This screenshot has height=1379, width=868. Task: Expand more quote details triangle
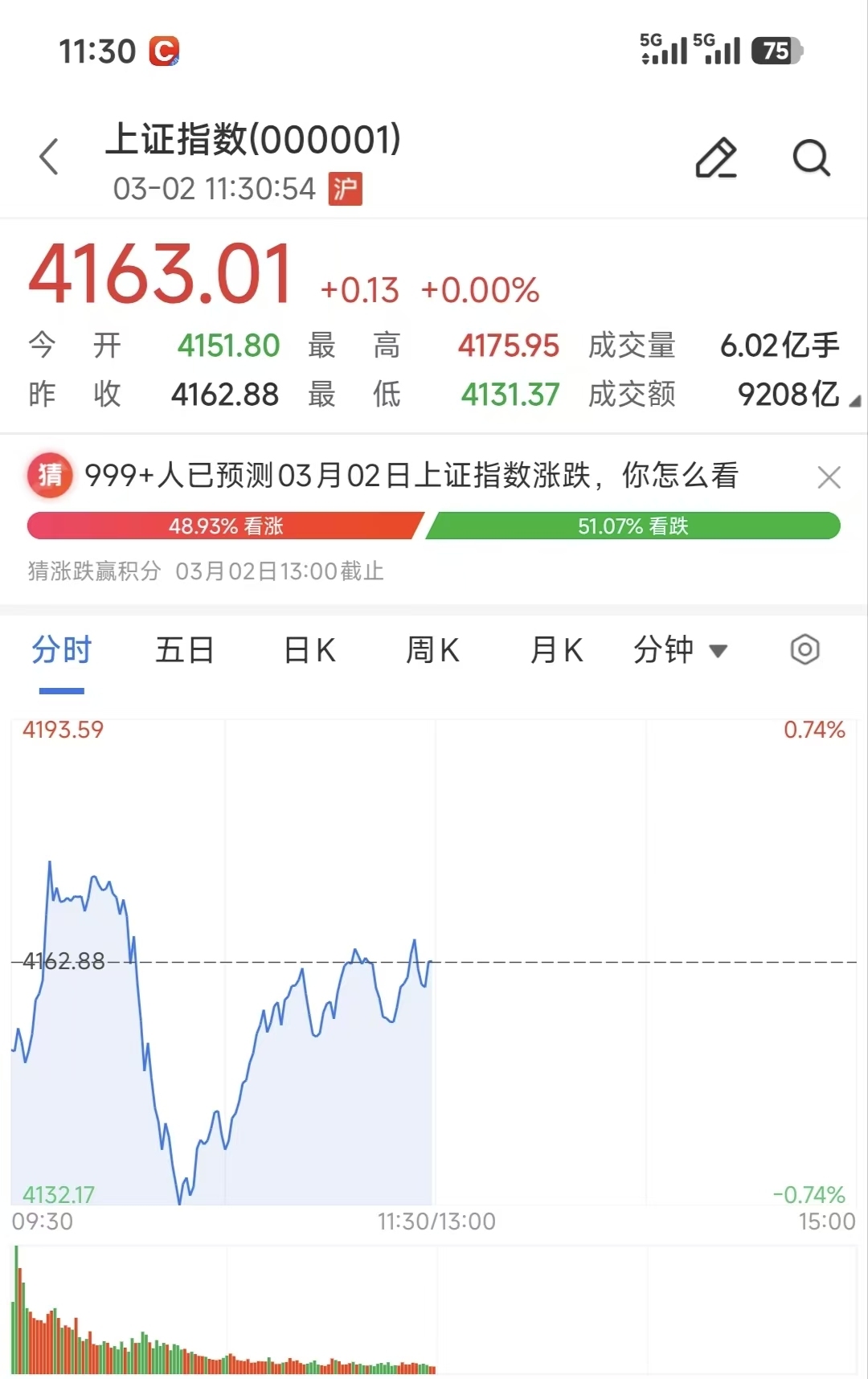pos(854,401)
